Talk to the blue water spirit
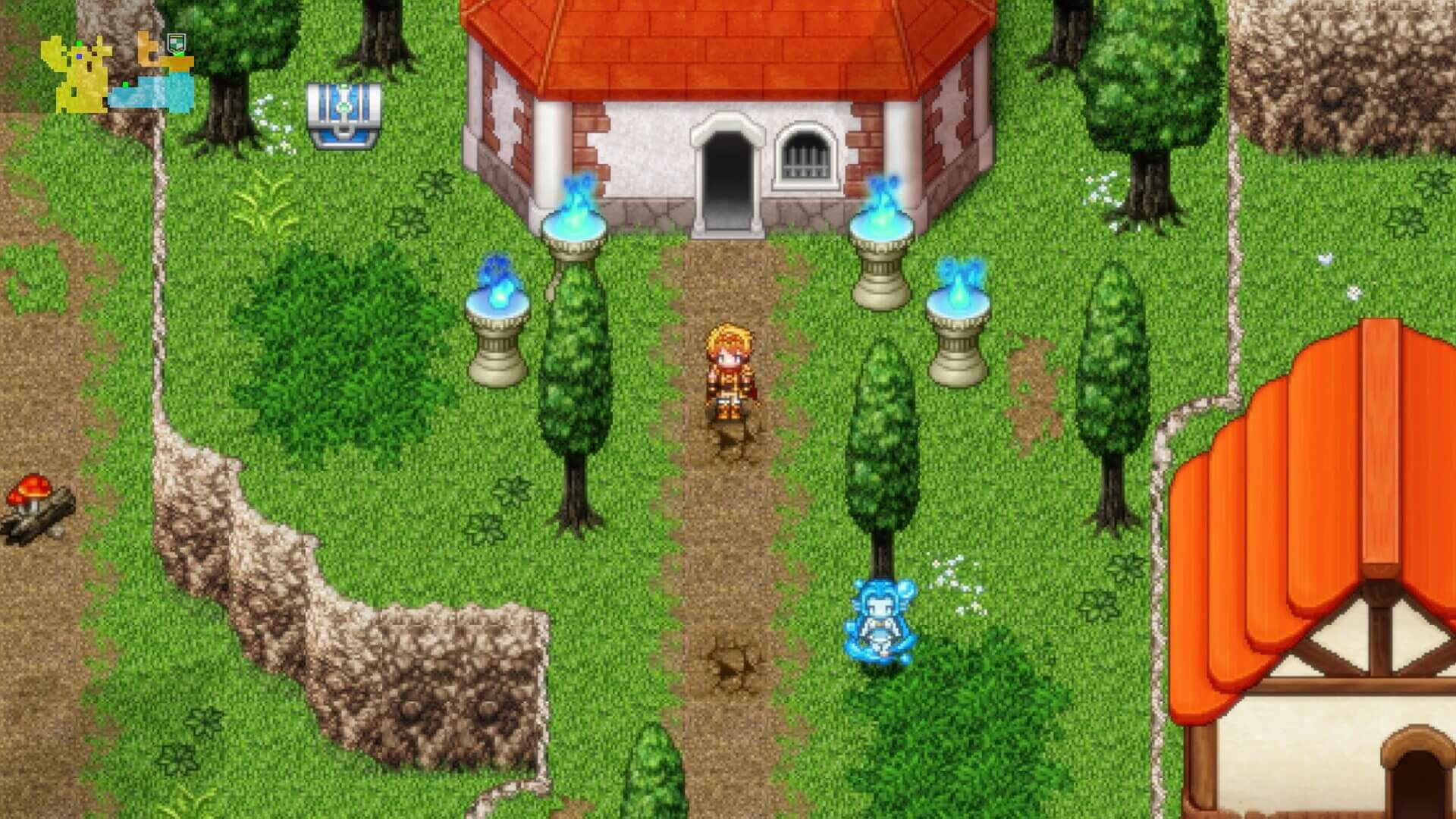Viewport: 1456px width, 819px height. (880, 621)
